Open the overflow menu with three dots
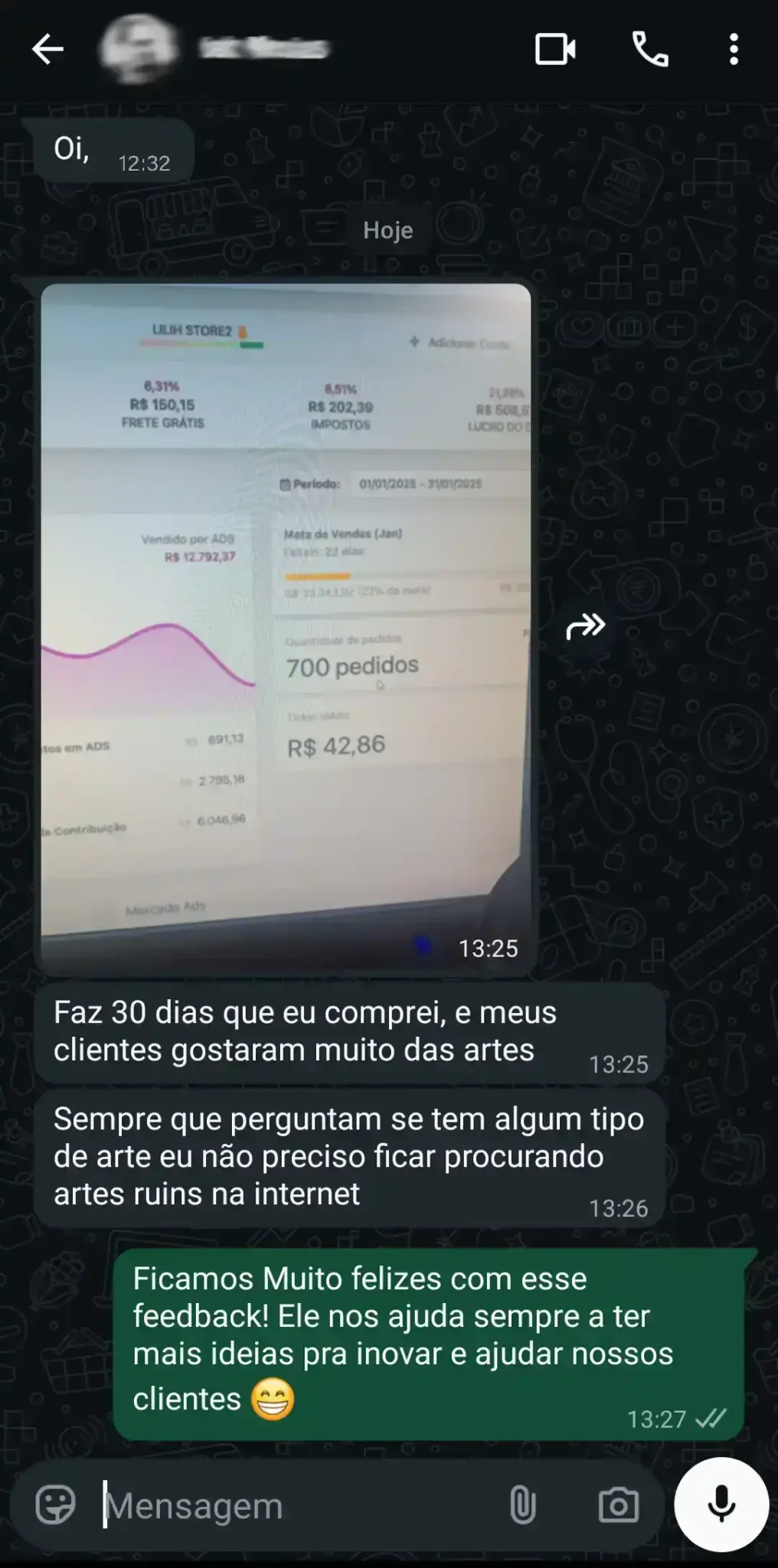 click(x=734, y=47)
